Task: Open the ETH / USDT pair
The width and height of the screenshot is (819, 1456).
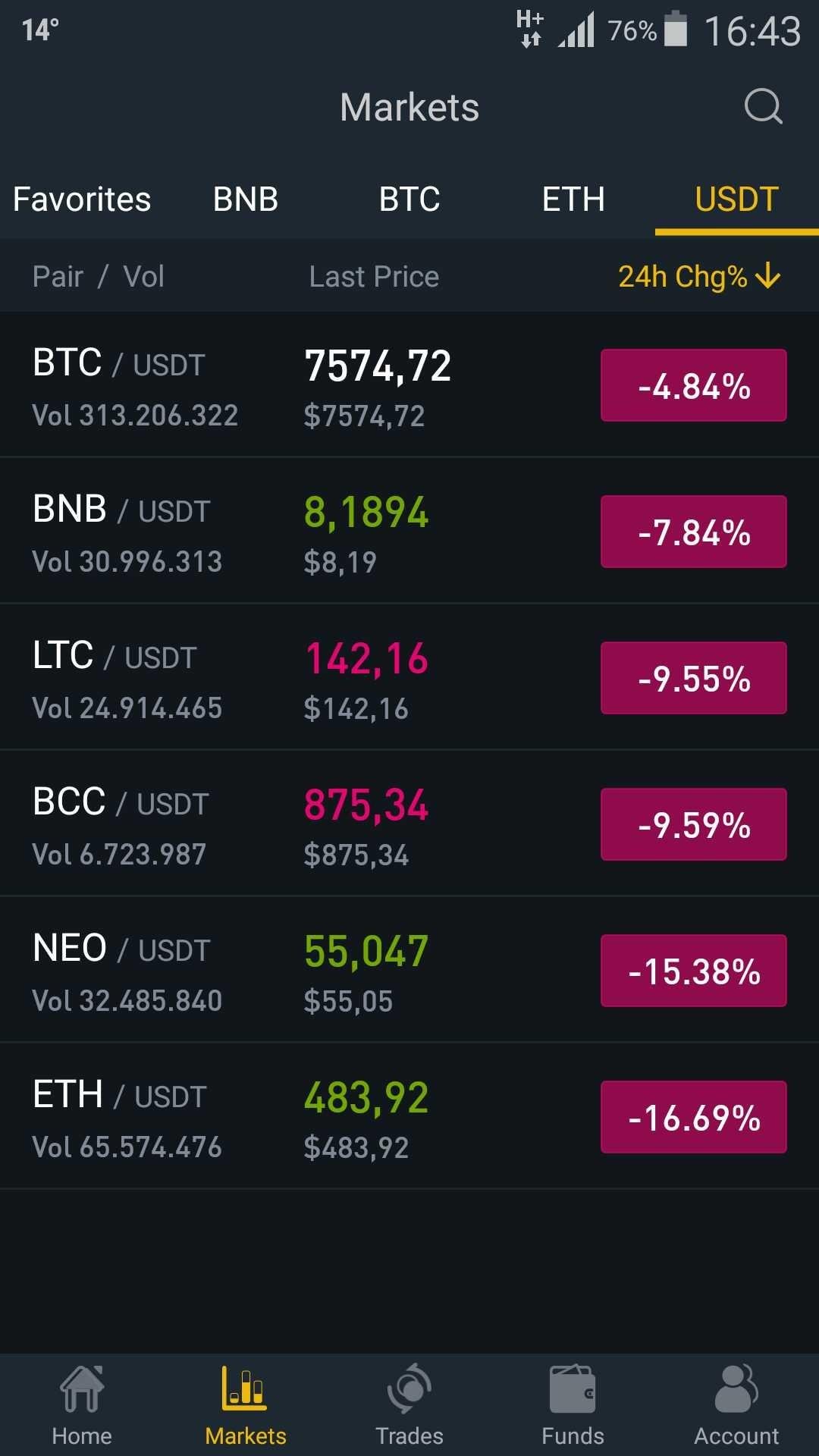Action: (409, 1116)
